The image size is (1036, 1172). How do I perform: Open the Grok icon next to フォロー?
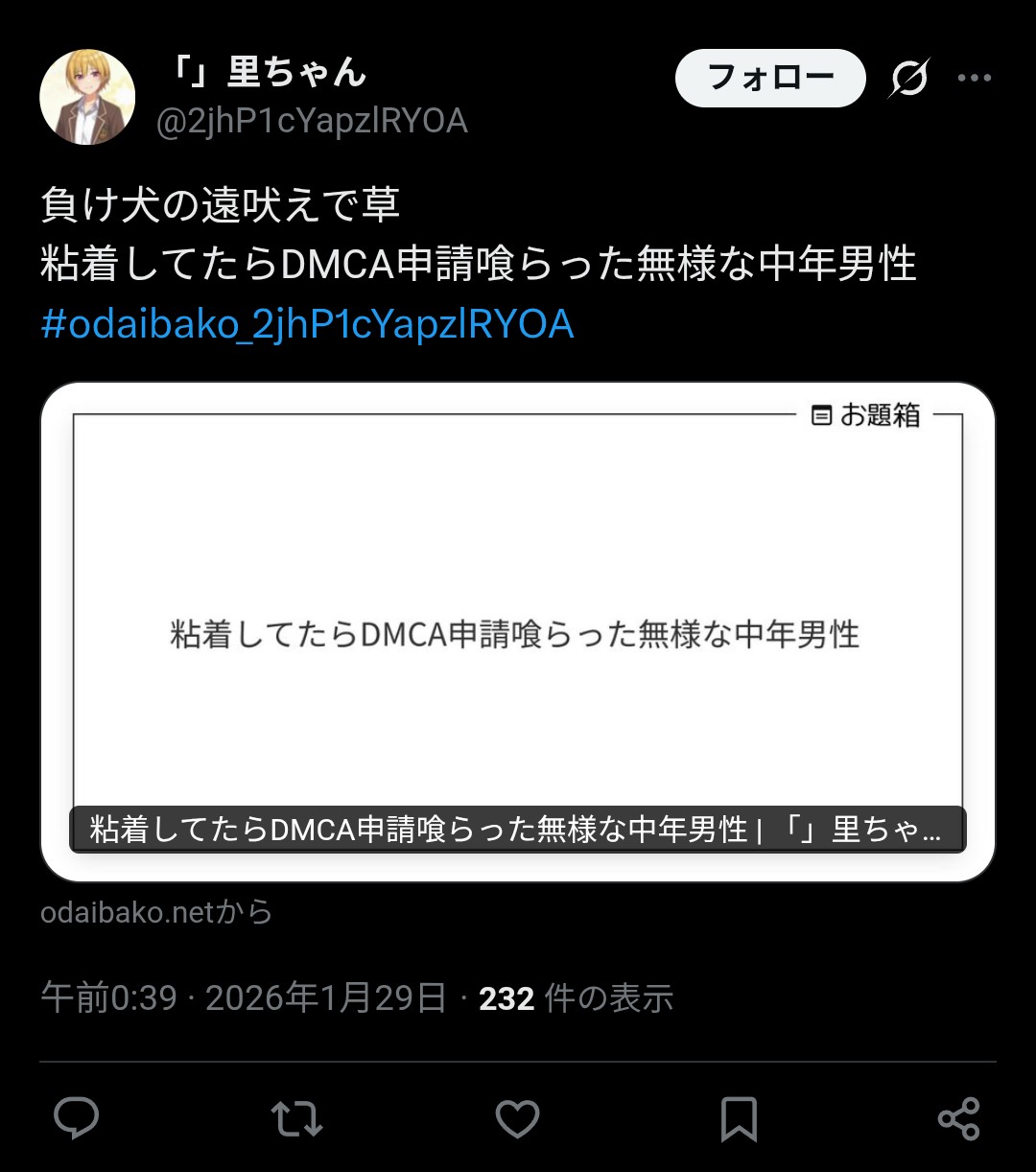tap(907, 78)
